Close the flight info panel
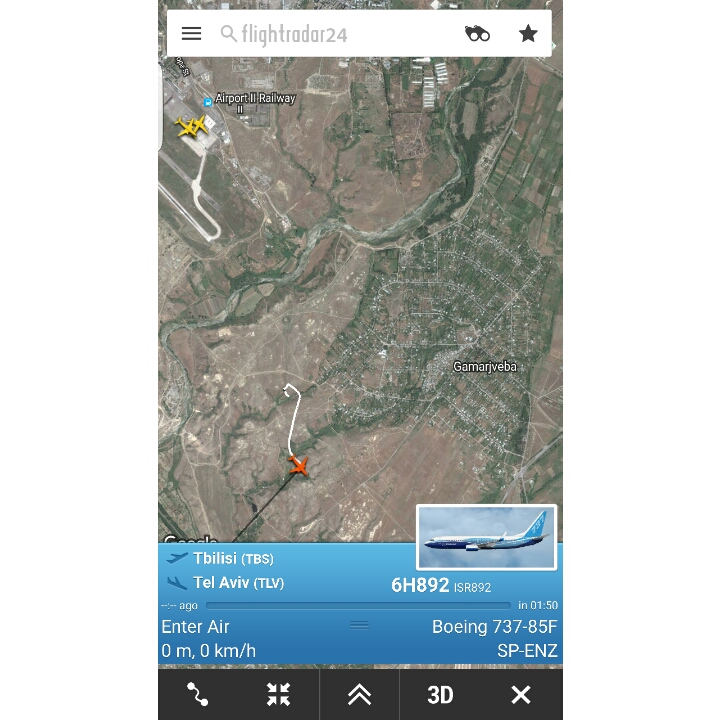Image resolution: width=720 pixels, height=720 pixels. click(521, 695)
